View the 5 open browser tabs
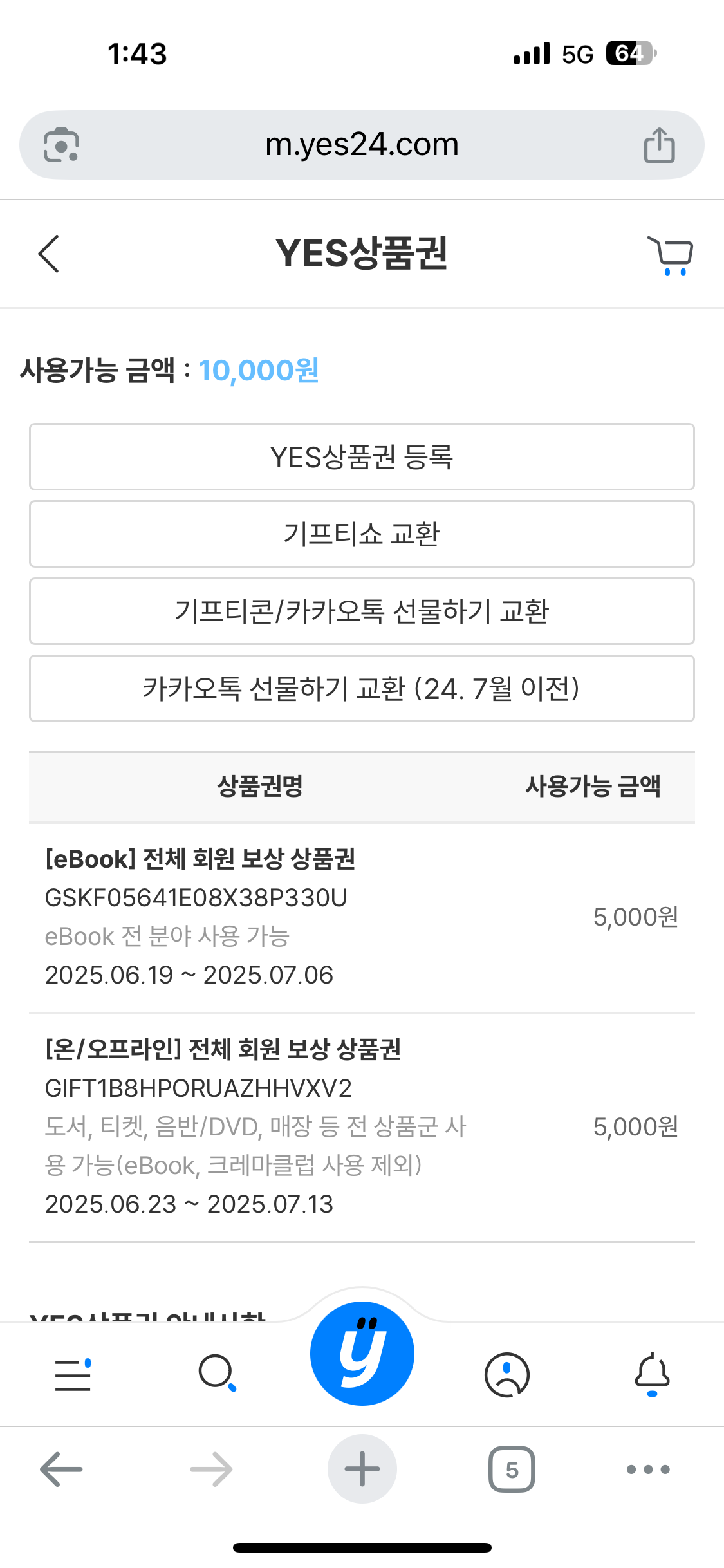This screenshot has width=724, height=1568. (512, 1470)
